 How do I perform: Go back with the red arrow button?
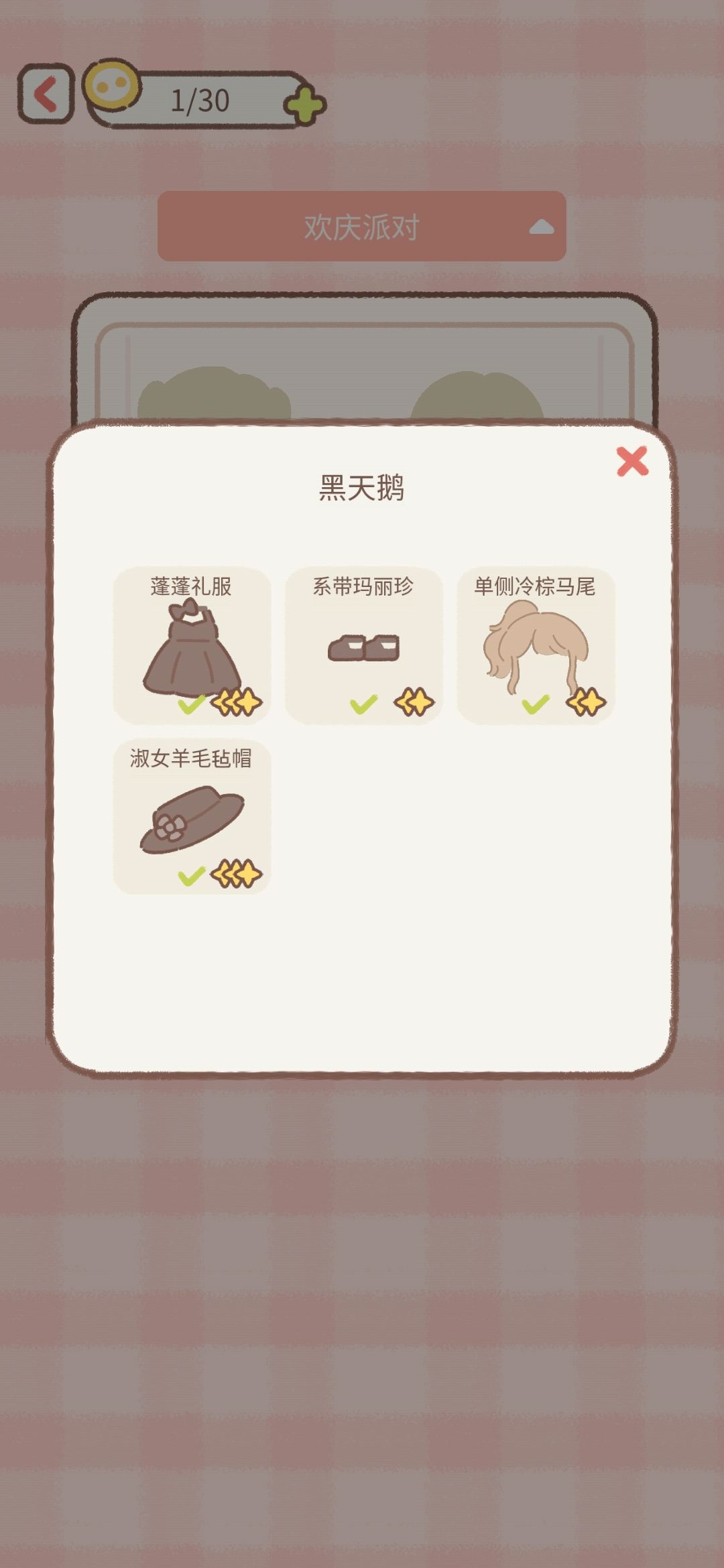[x=46, y=94]
